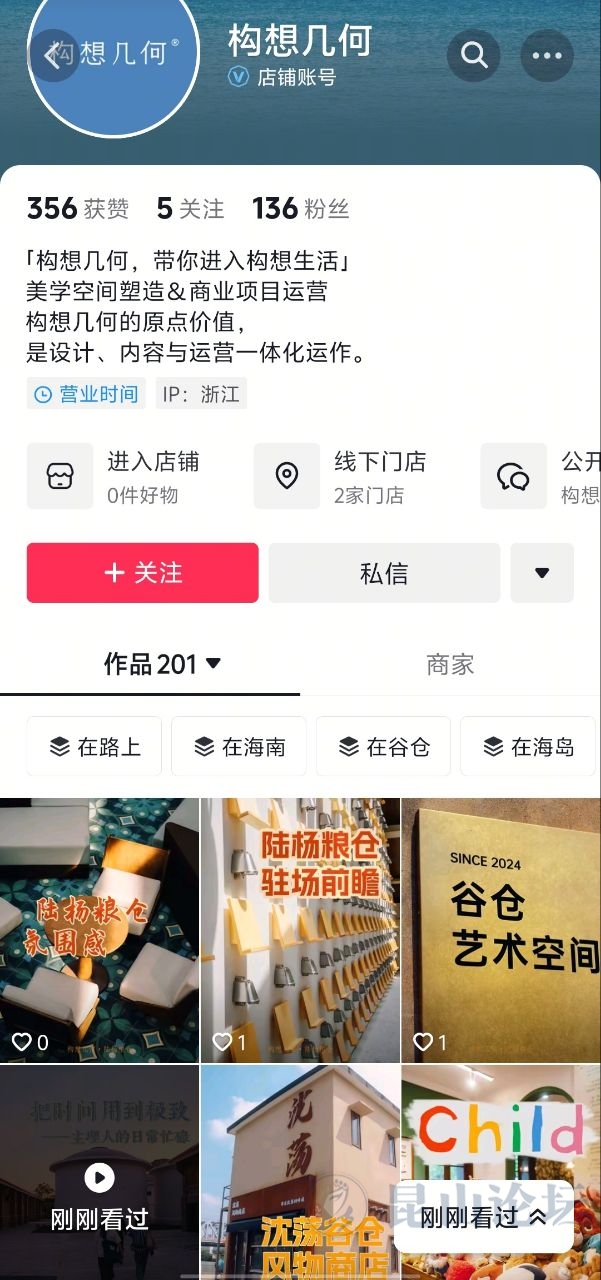Filter works by 在海南 collection
Image resolution: width=601 pixels, height=1280 pixels.
[x=239, y=746]
